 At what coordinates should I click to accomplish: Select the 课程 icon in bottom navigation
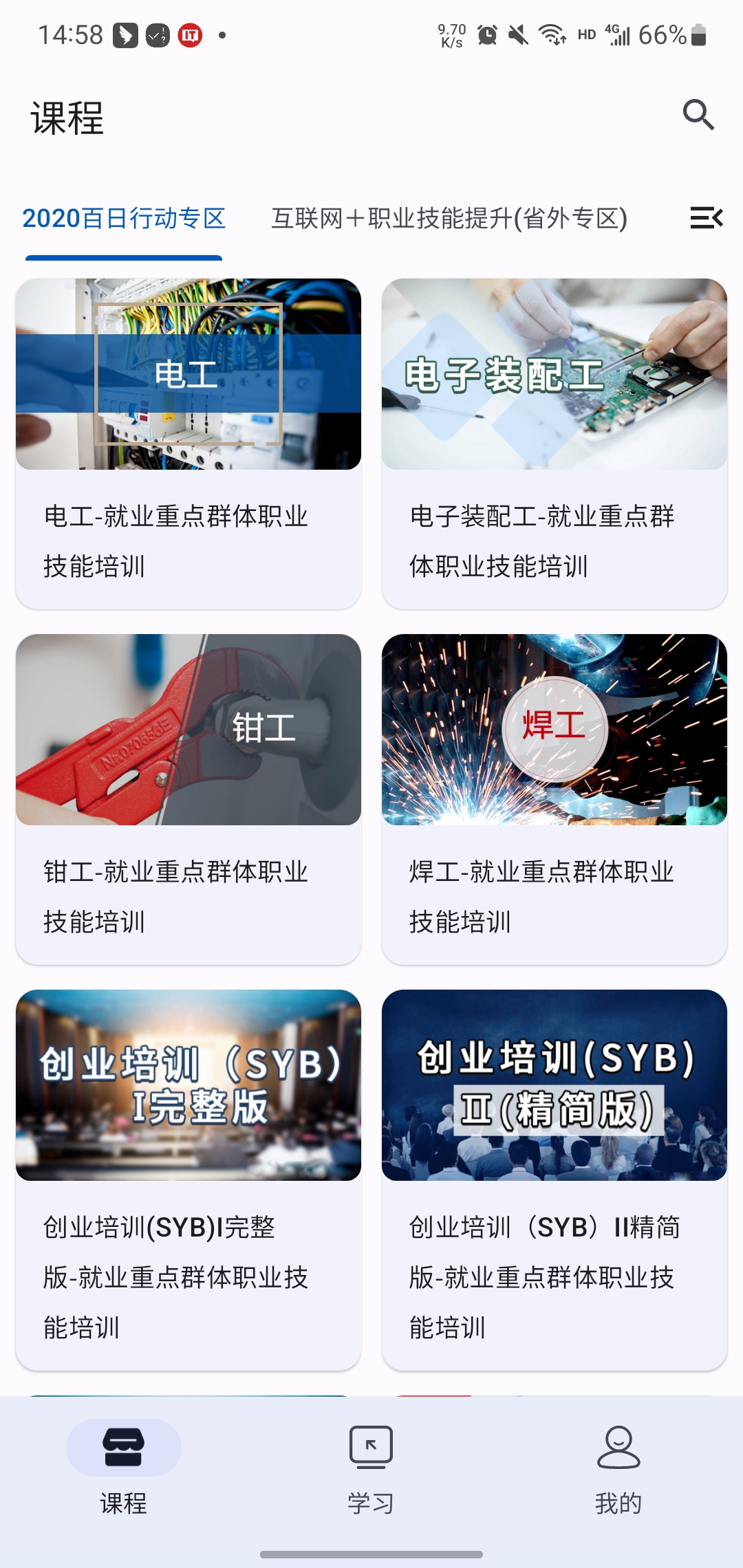(x=124, y=1447)
